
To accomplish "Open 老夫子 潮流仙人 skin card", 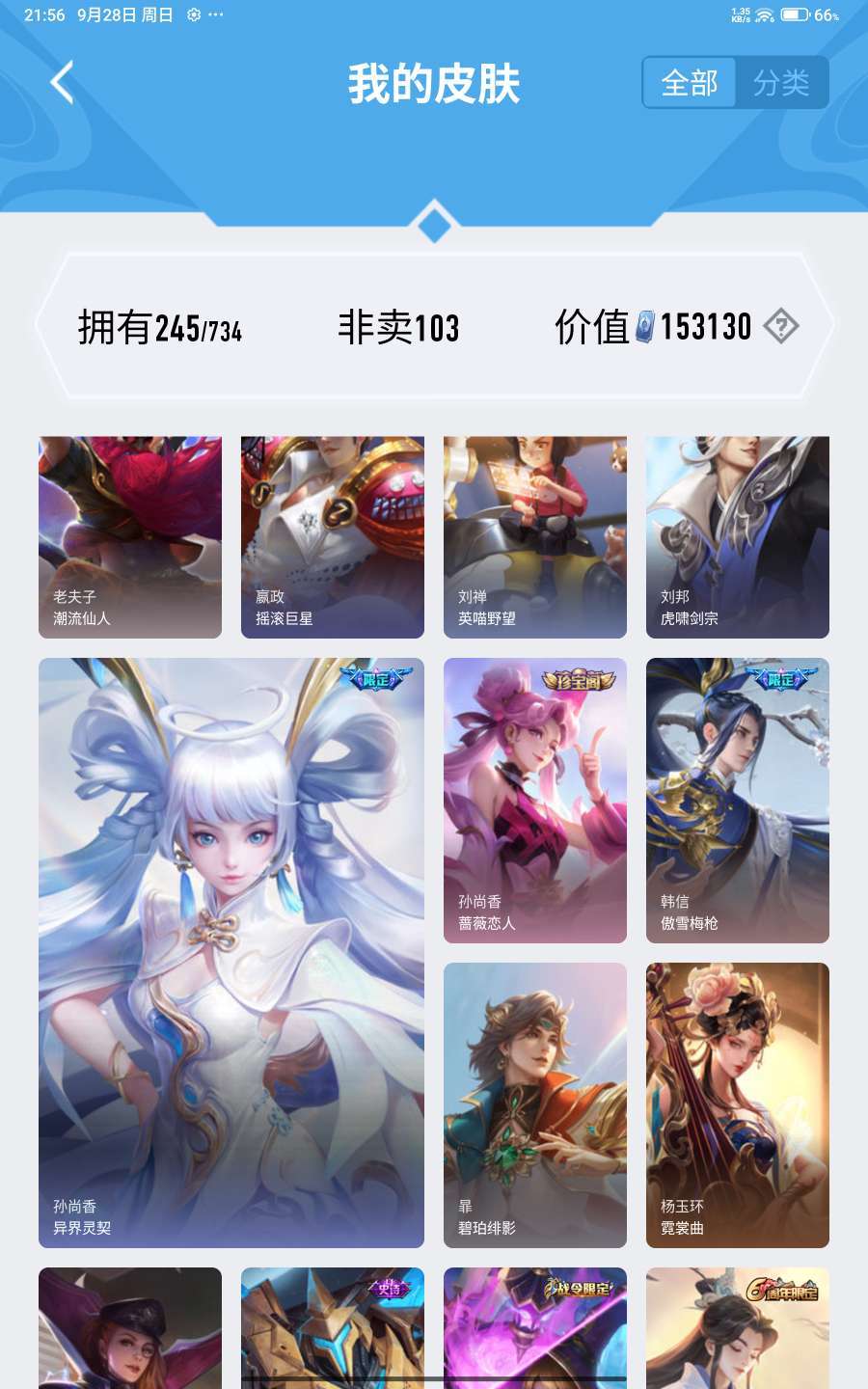I will 130,537.
